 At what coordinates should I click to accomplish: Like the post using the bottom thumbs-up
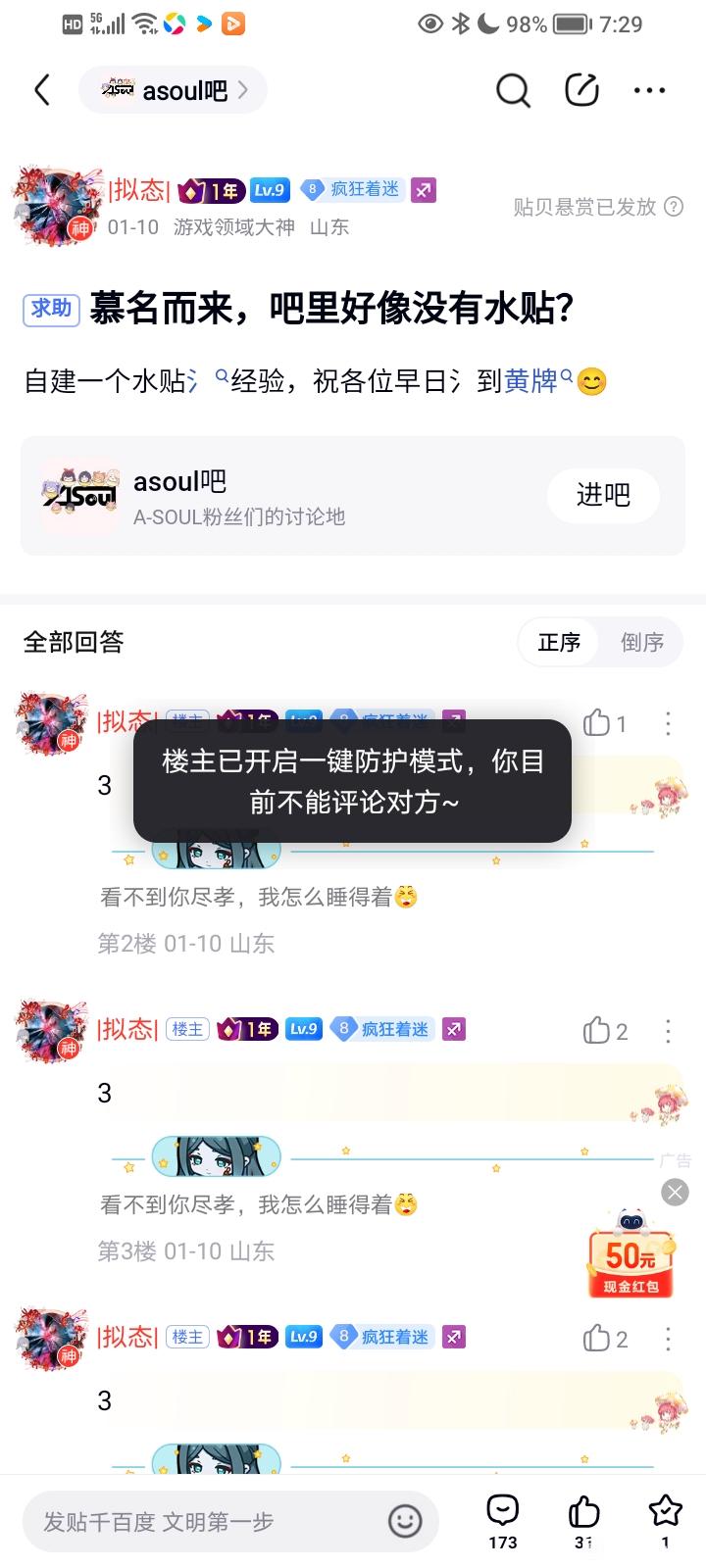[584, 1521]
